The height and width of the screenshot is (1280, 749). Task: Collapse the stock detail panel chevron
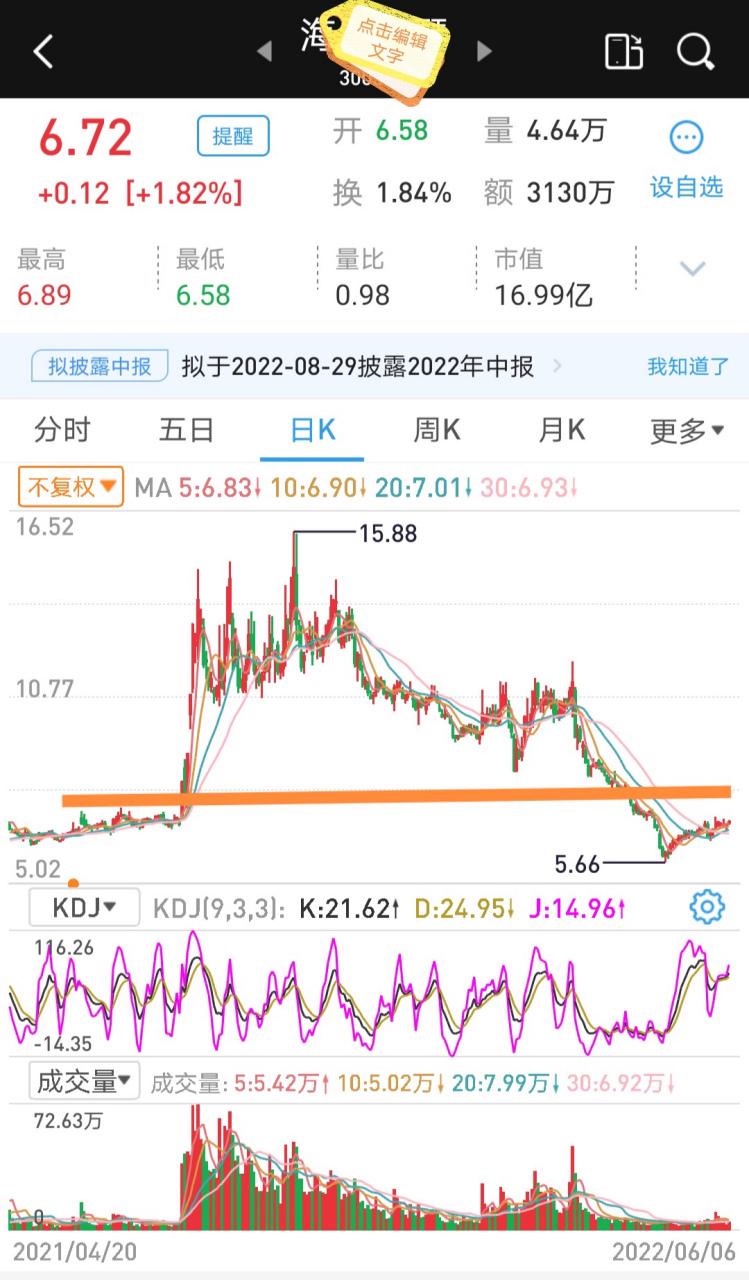pos(693,269)
